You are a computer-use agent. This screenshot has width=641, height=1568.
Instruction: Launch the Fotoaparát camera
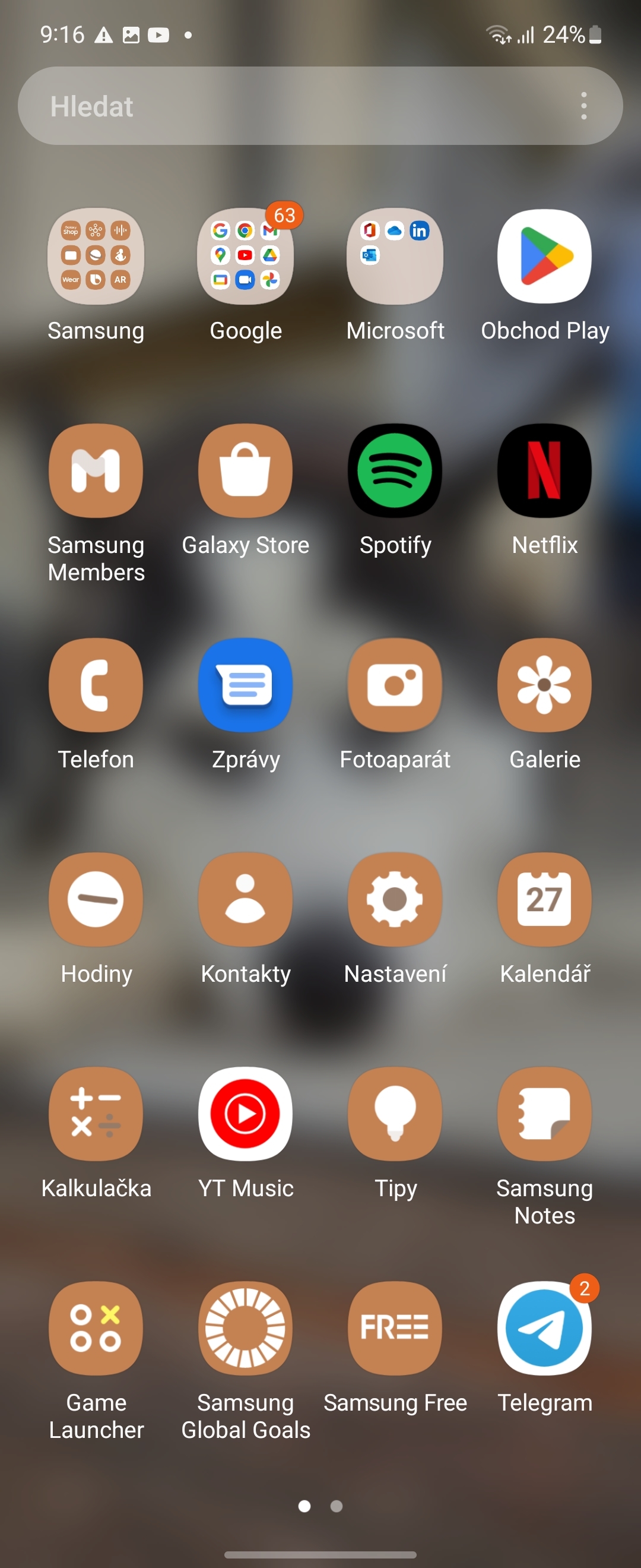(x=395, y=685)
